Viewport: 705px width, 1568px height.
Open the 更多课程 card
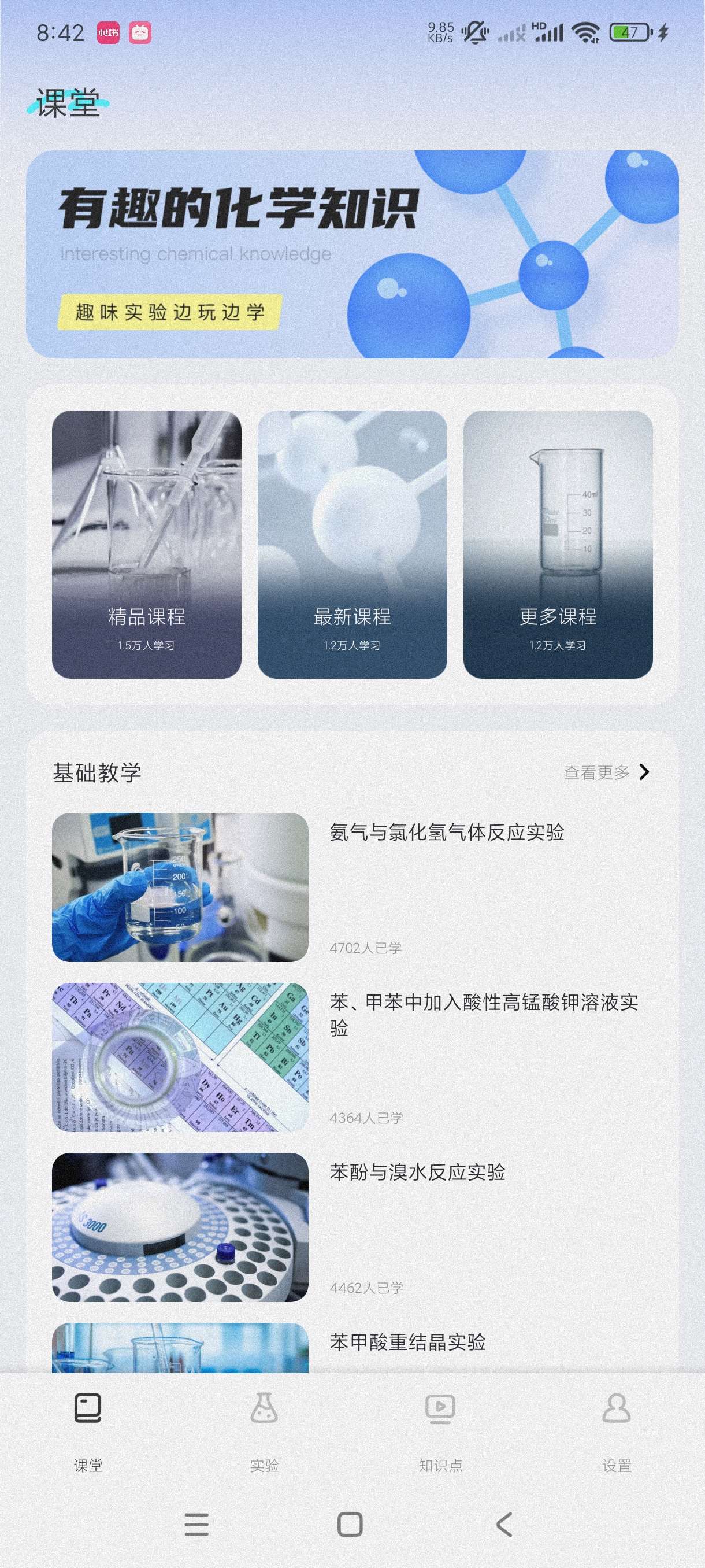tap(558, 544)
